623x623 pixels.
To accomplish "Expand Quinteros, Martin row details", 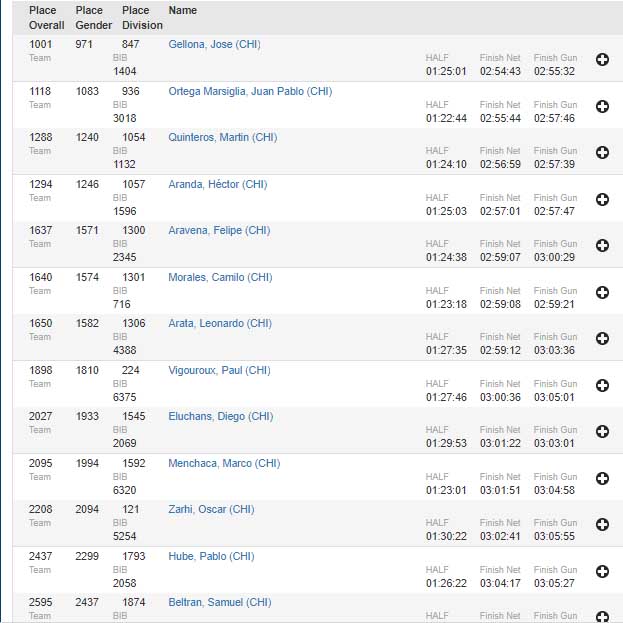I will point(602,153).
